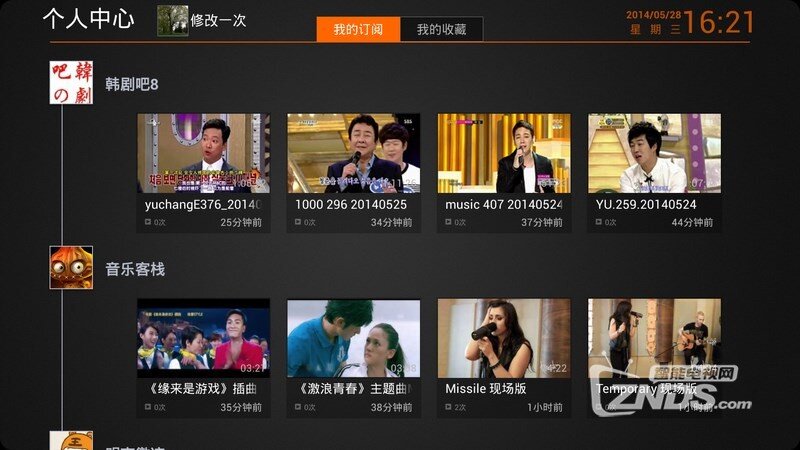Play 《激浪青春》主题曲 video

pos(353,338)
